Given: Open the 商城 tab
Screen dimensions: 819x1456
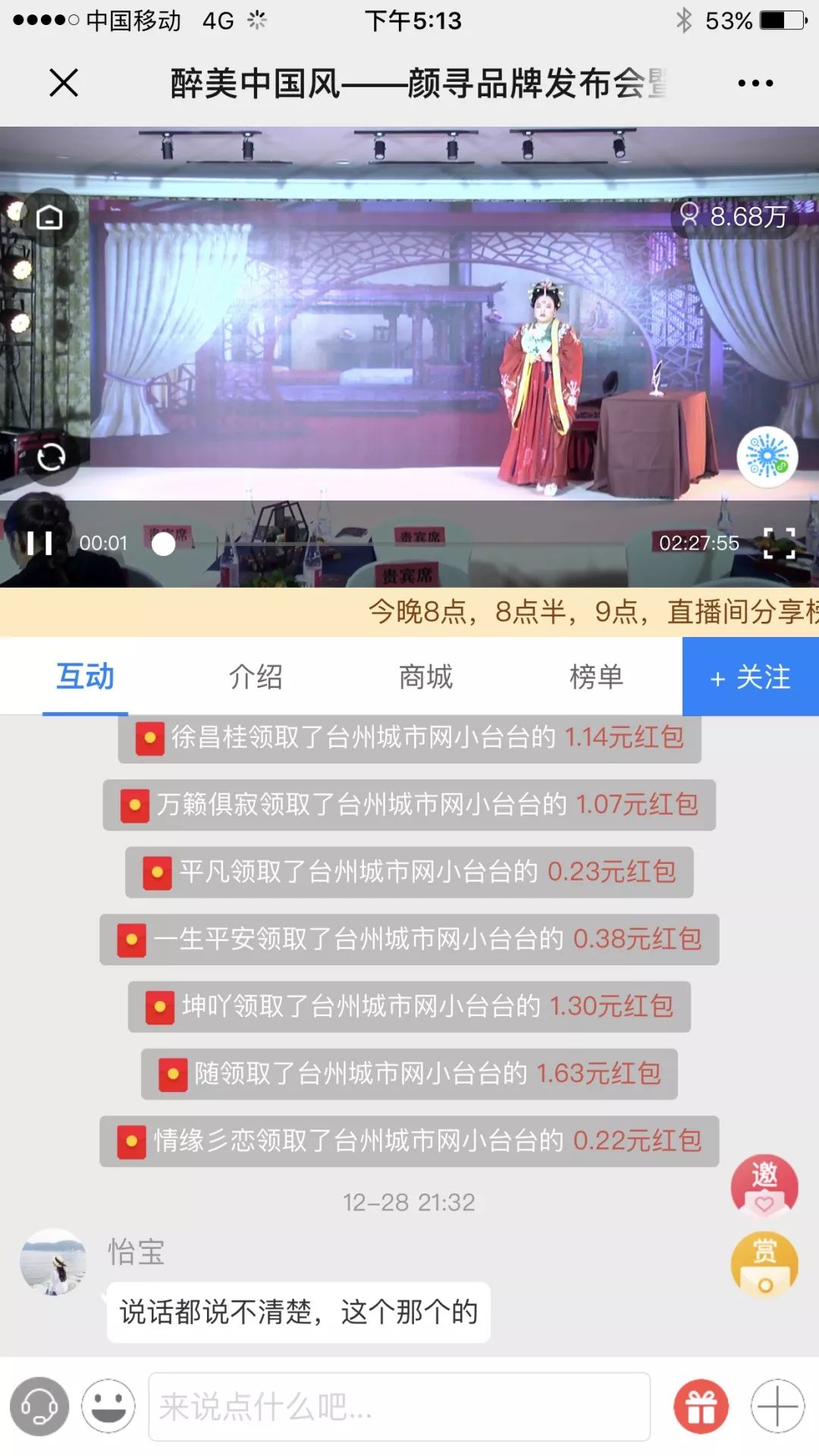Looking at the screenshot, I should pos(424,677).
